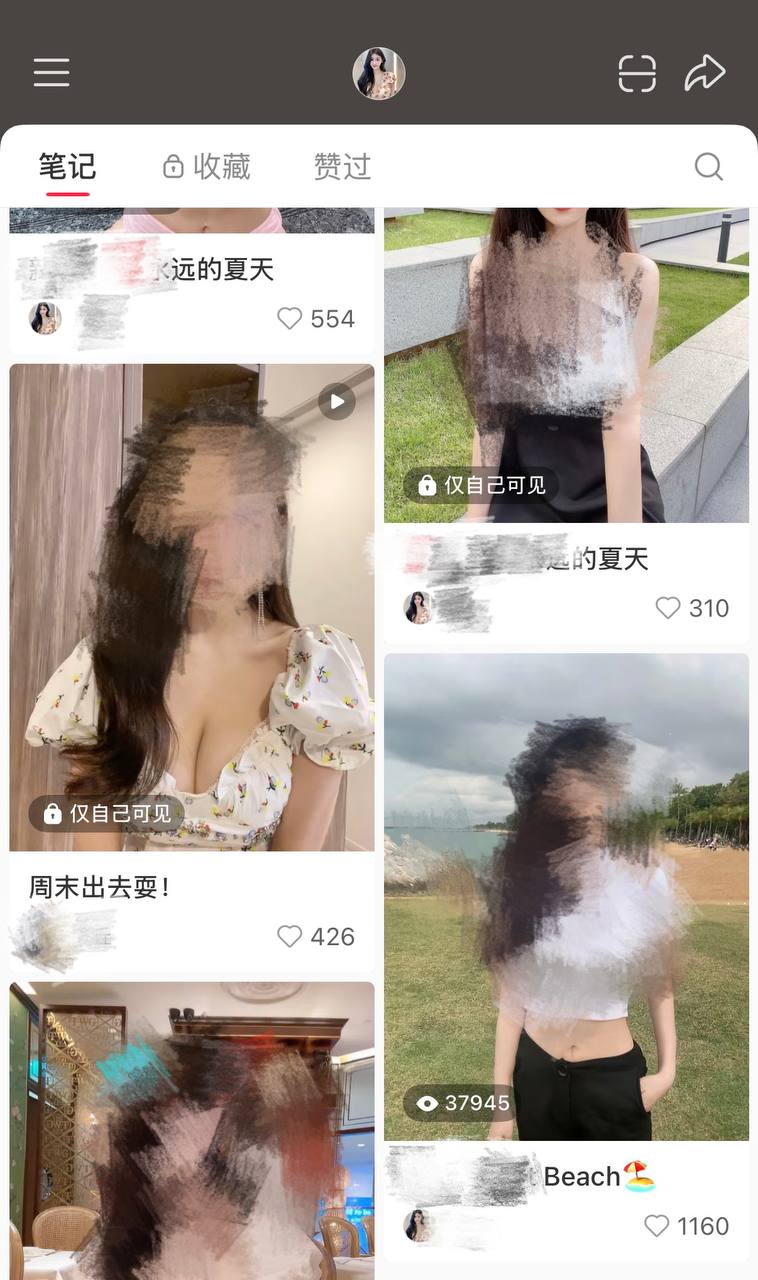This screenshot has width=758, height=1280.
Task: Switch to the 笔记 tab
Action: pos(67,166)
